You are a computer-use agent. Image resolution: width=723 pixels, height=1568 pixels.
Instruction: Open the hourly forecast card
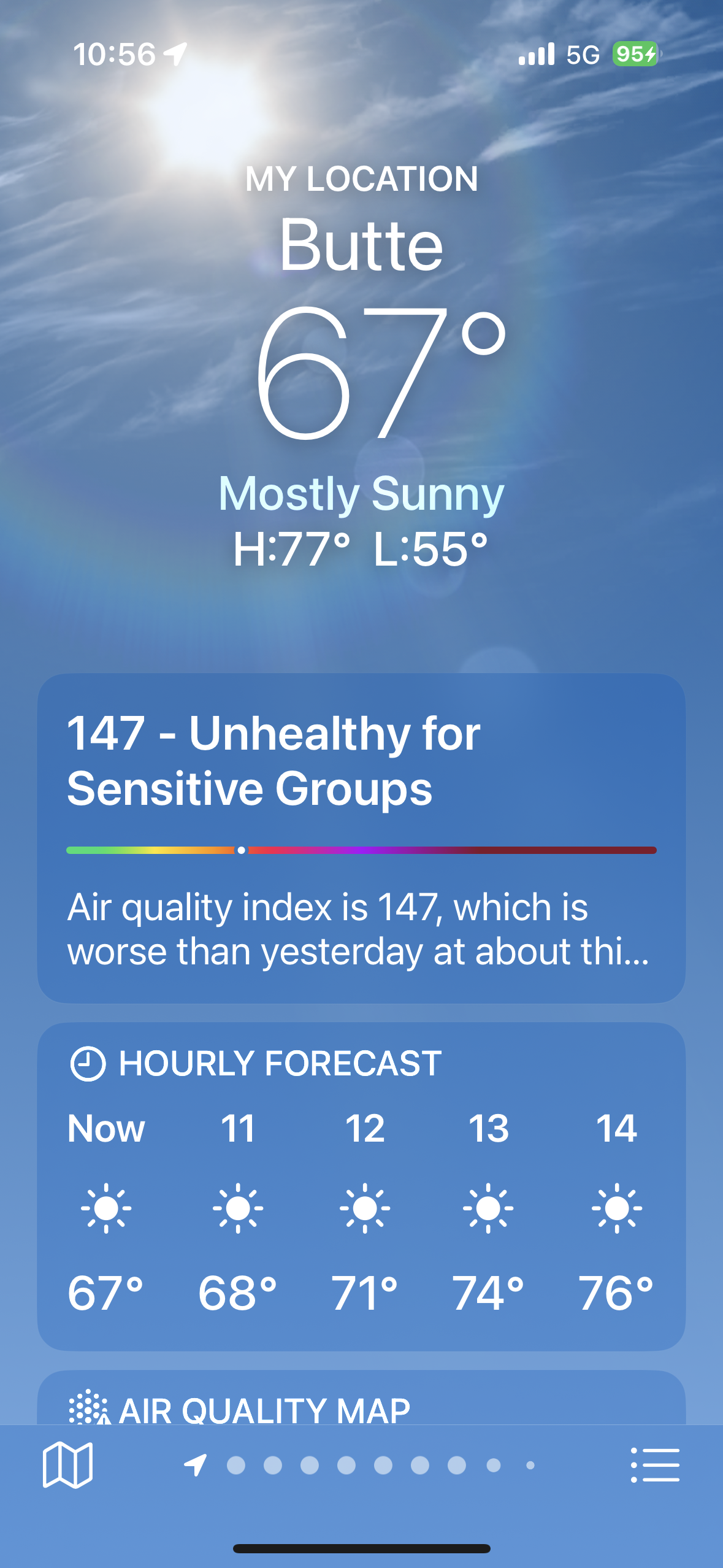click(x=361, y=1185)
